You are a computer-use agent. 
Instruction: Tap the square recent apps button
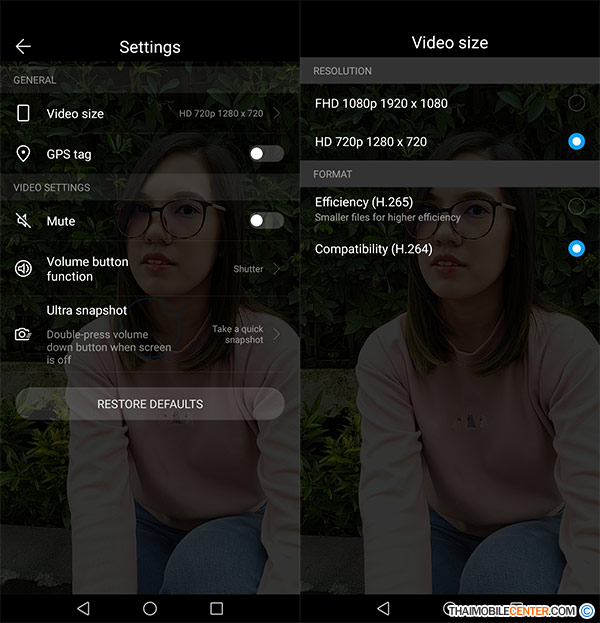point(216,608)
